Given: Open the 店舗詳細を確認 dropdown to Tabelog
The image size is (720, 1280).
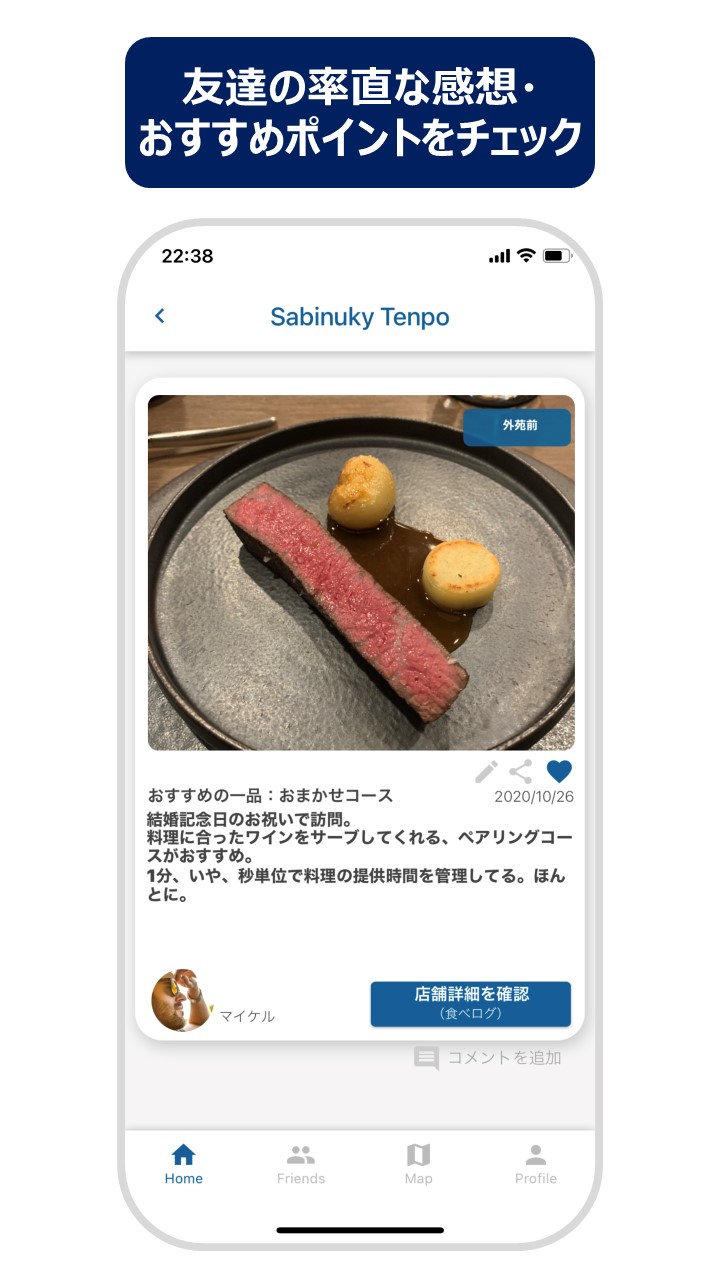Looking at the screenshot, I should pos(470,1002).
